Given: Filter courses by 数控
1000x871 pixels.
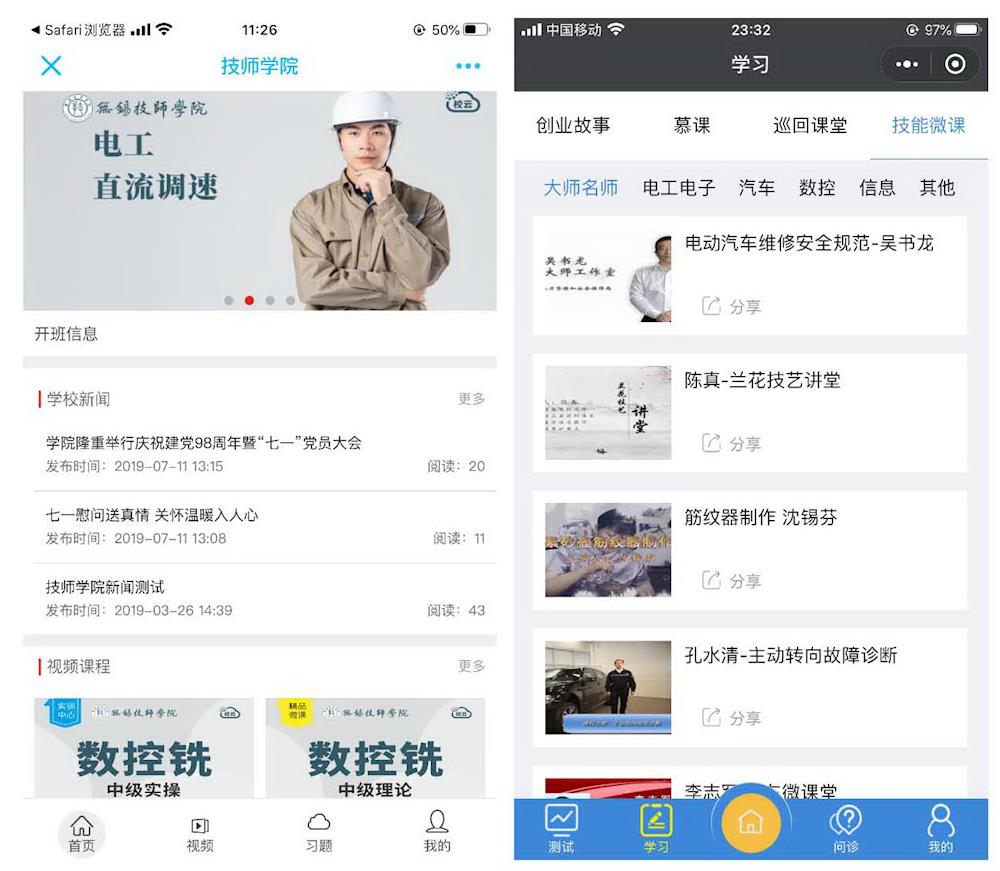Looking at the screenshot, I should coord(817,187).
